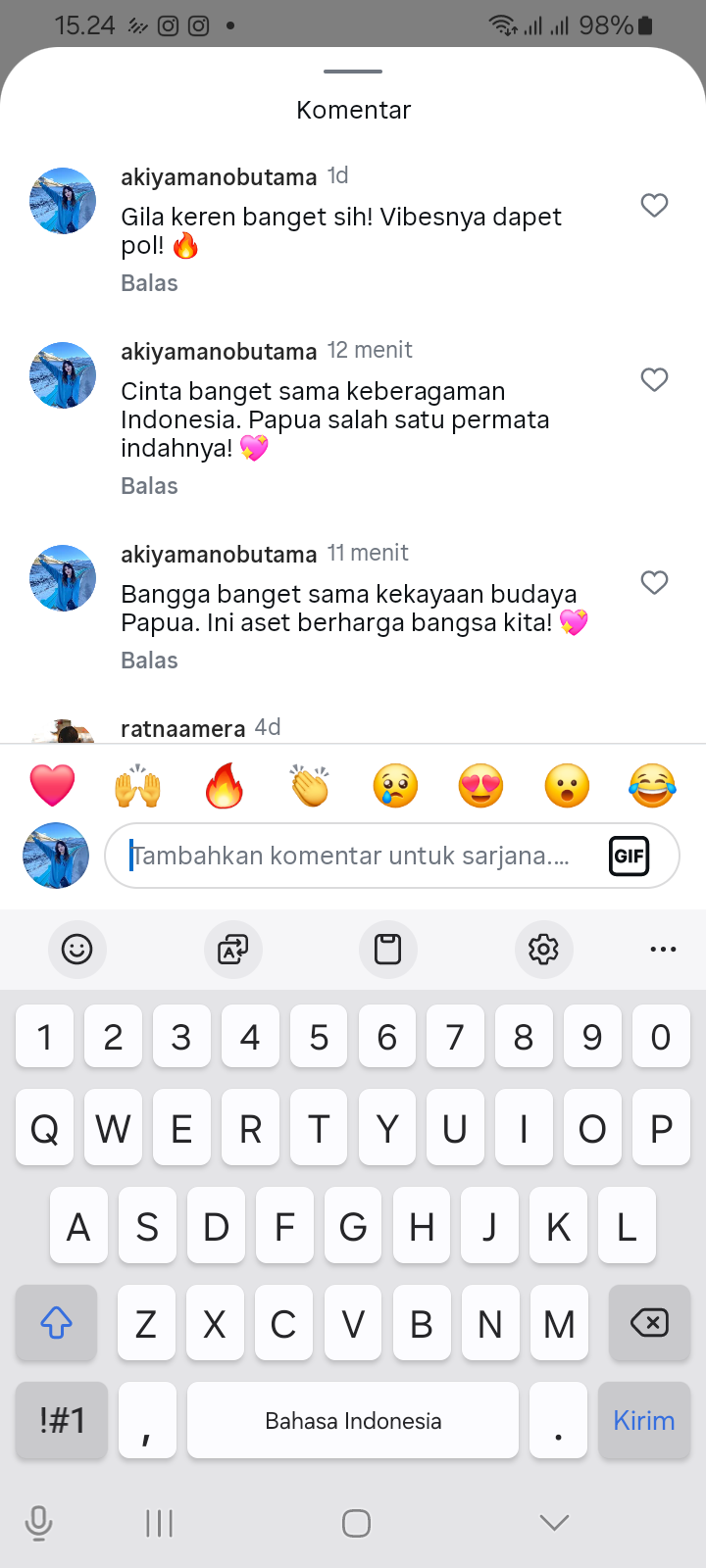Reply to the 'Papua salah satu permata' comment

pos(149,486)
